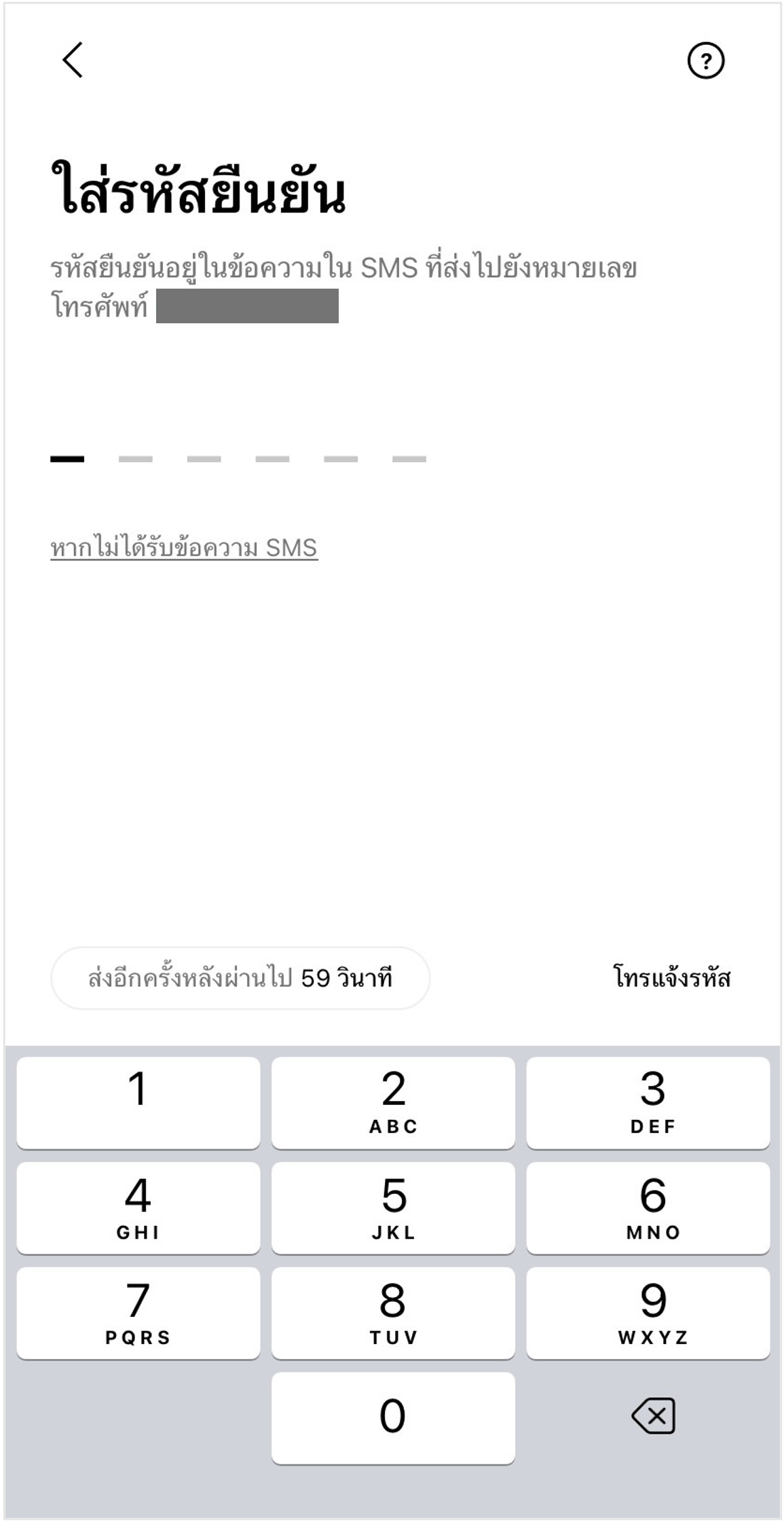Viewport: 784px width, 1522px height.
Task: Go back with the top-left arrow
Action: coord(73,60)
